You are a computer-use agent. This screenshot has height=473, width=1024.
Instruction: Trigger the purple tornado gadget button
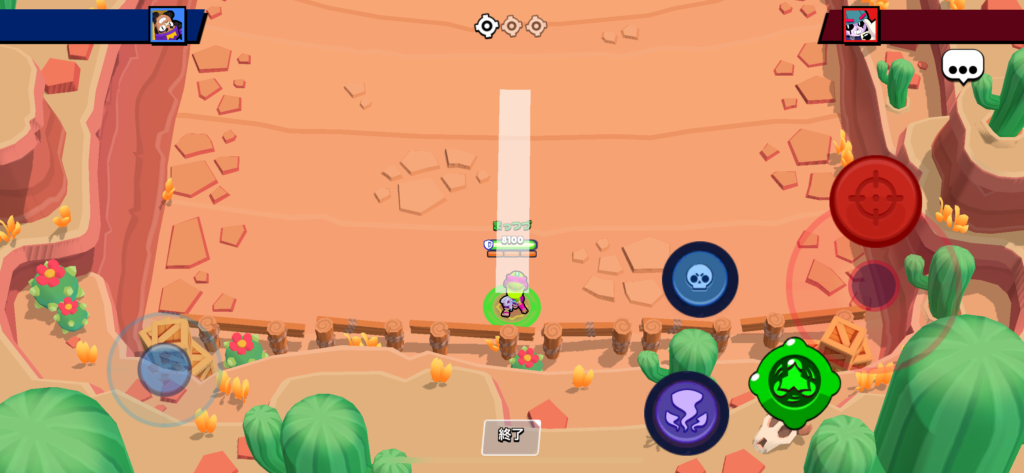point(686,412)
